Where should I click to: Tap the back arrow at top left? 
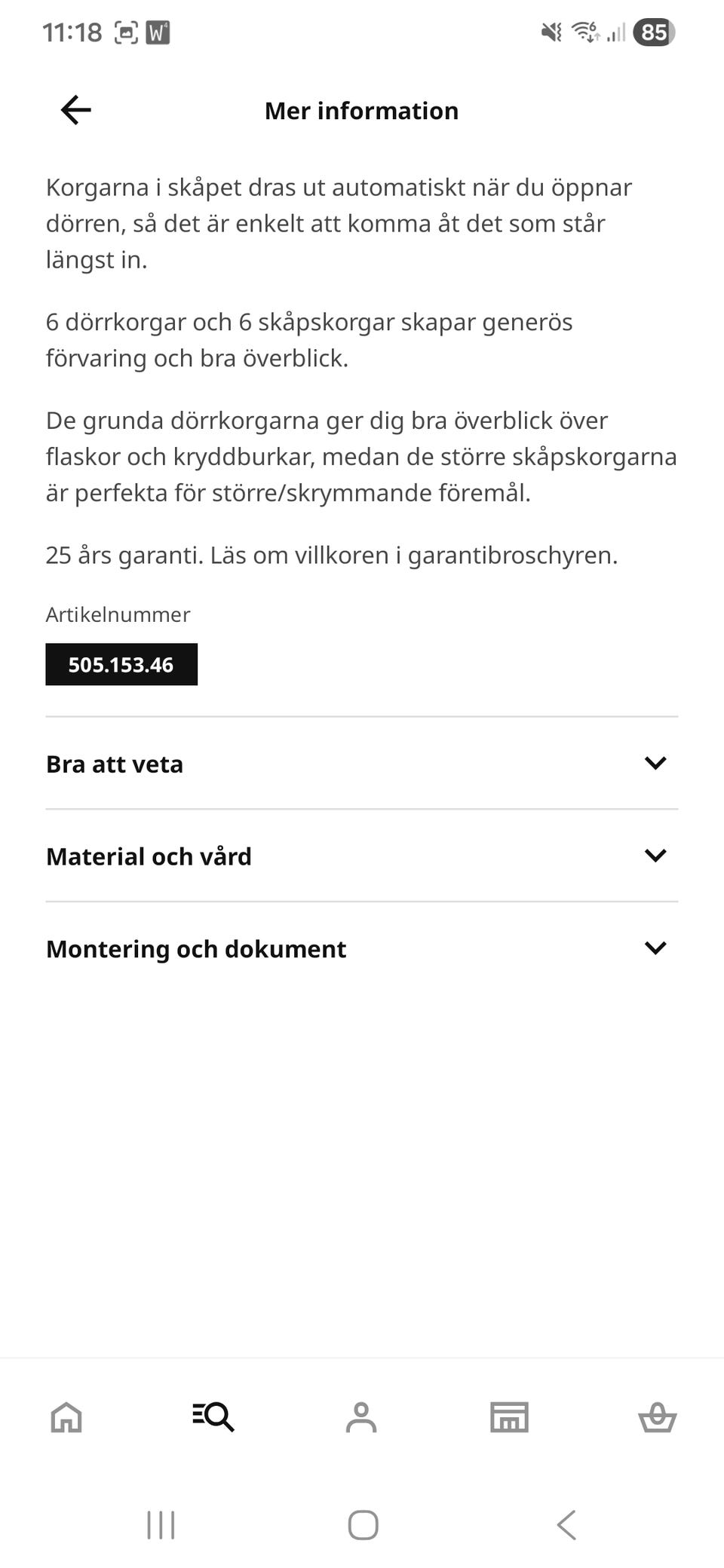pyautogui.click(x=74, y=110)
